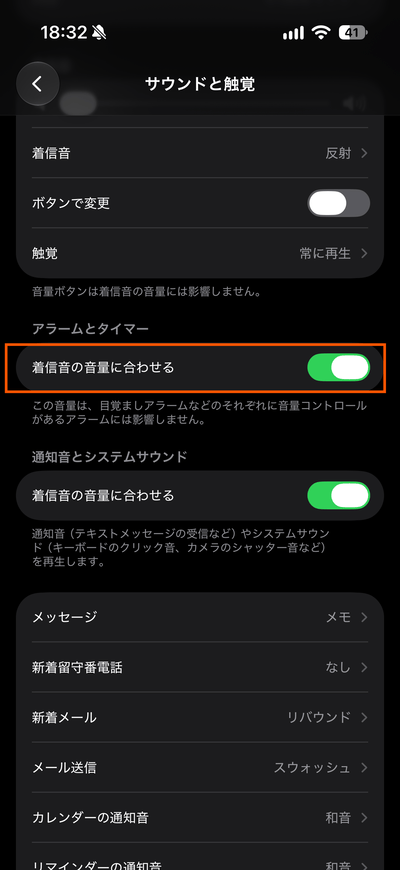Open the メッセージ sound setting
The image size is (400, 870).
[200, 617]
